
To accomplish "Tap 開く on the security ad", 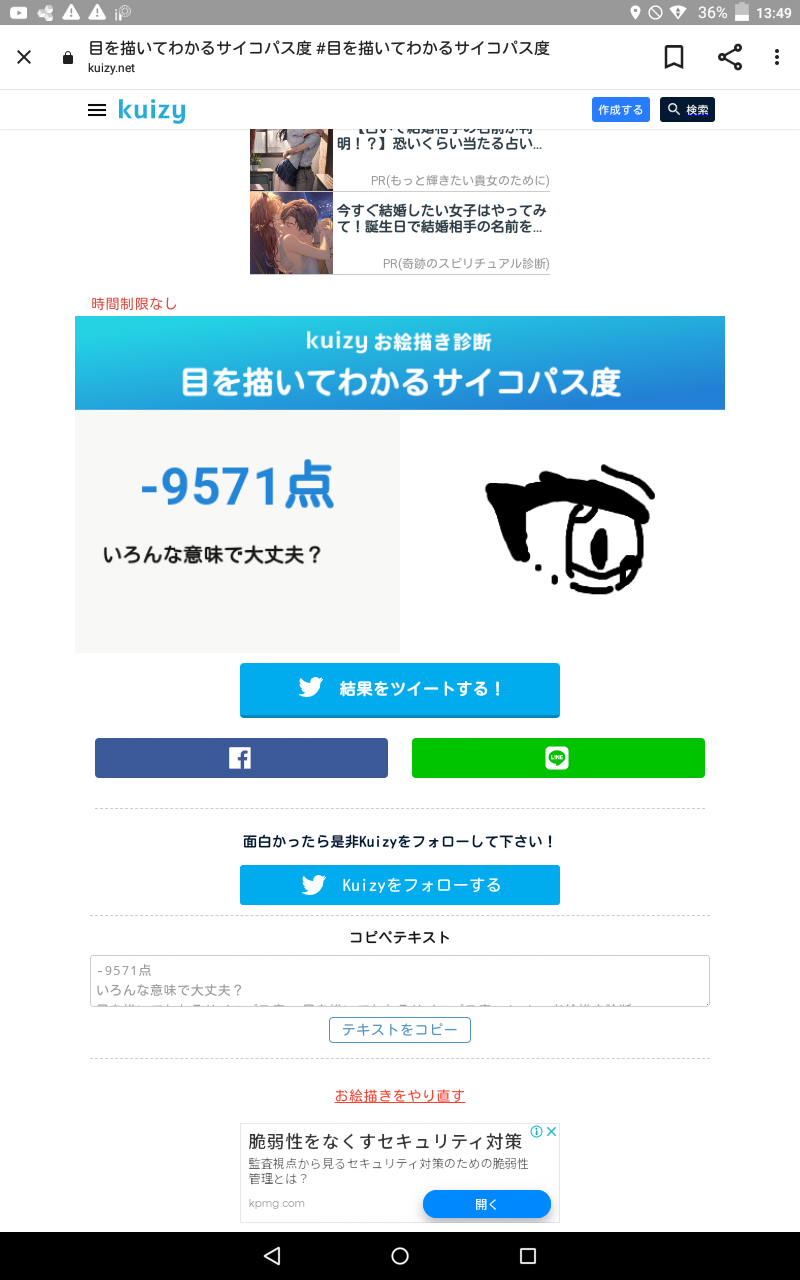I will click(486, 1204).
